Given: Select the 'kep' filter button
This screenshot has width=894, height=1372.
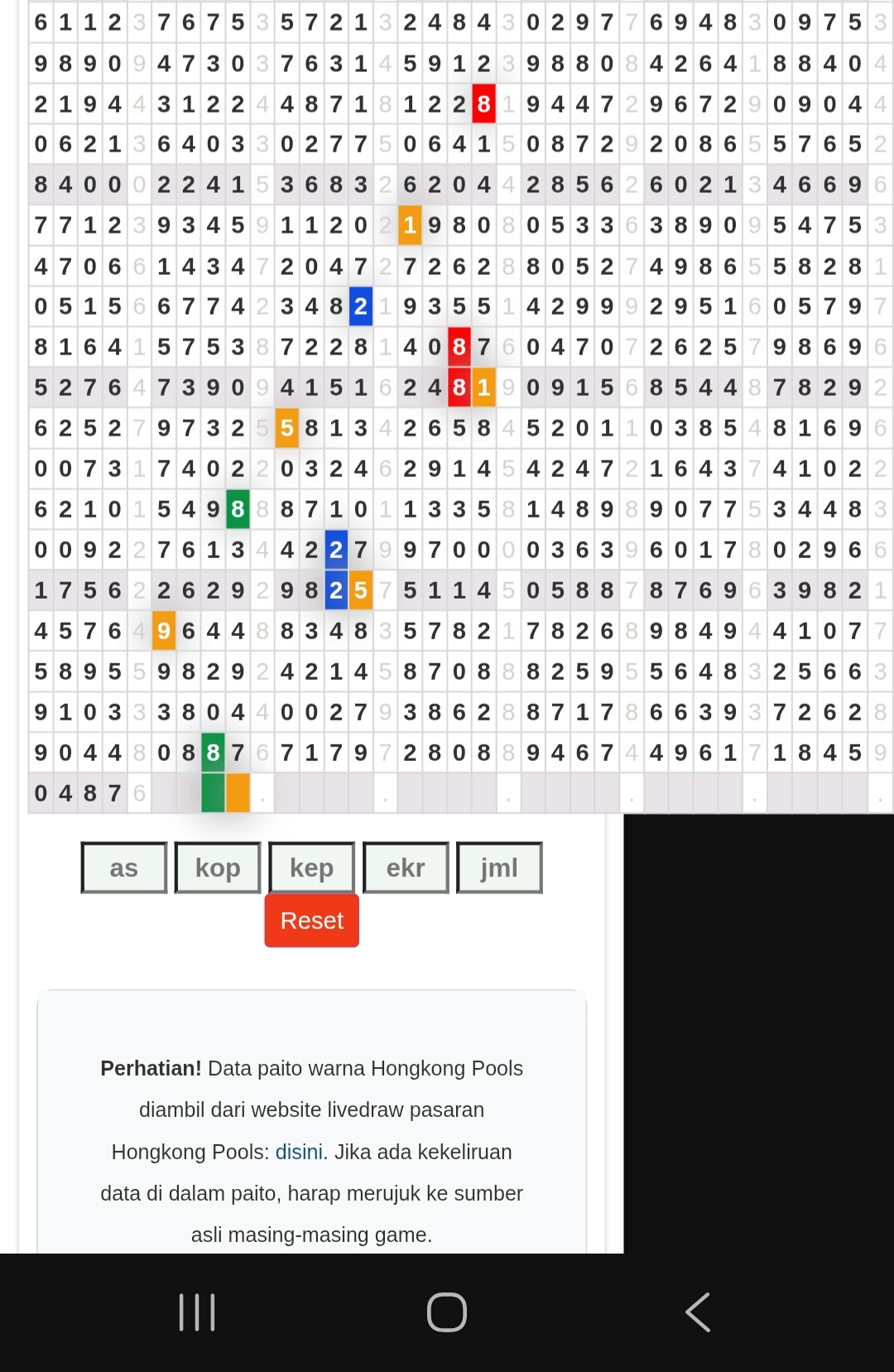Looking at the screenshot, I should [x=311, y=868].
